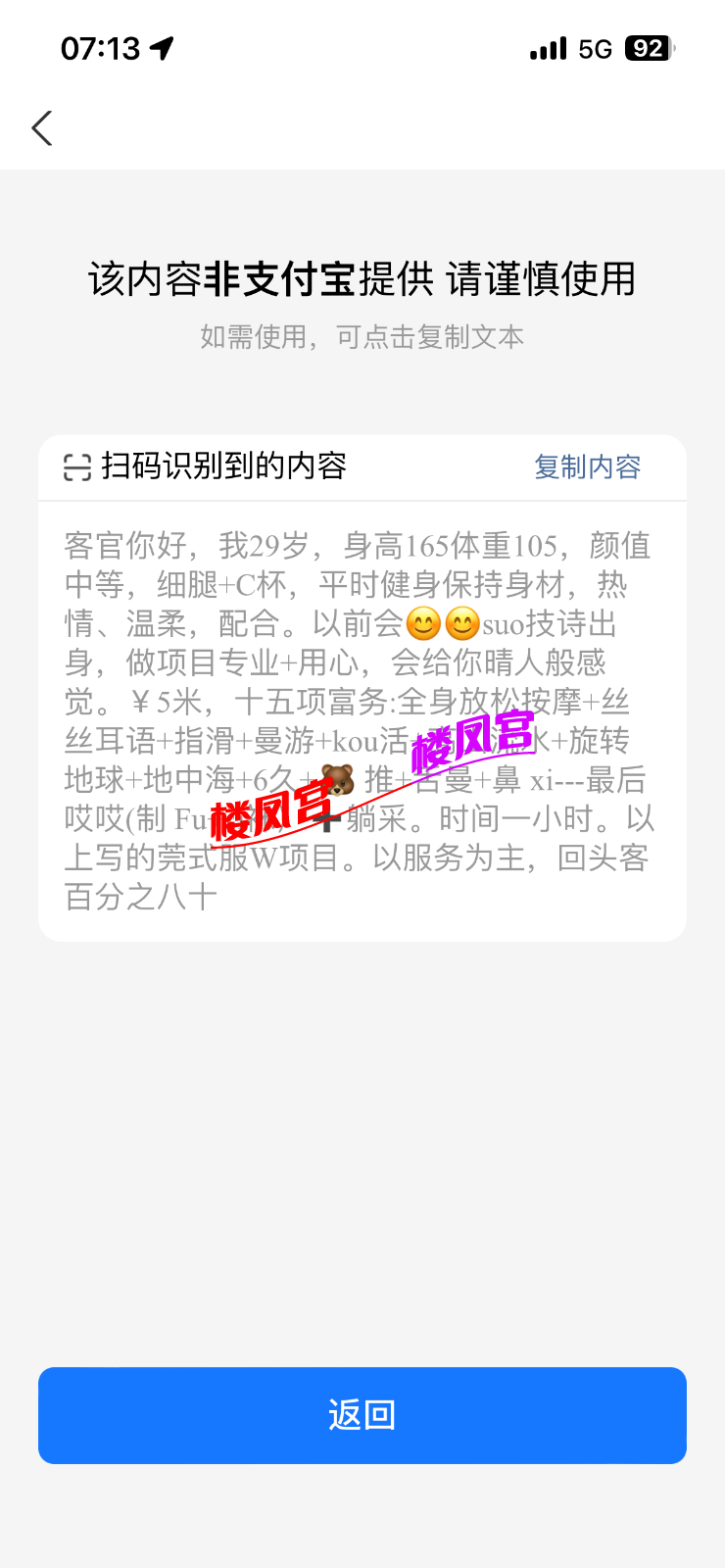Click the first line of scanned text

click(x=362, y=545)
